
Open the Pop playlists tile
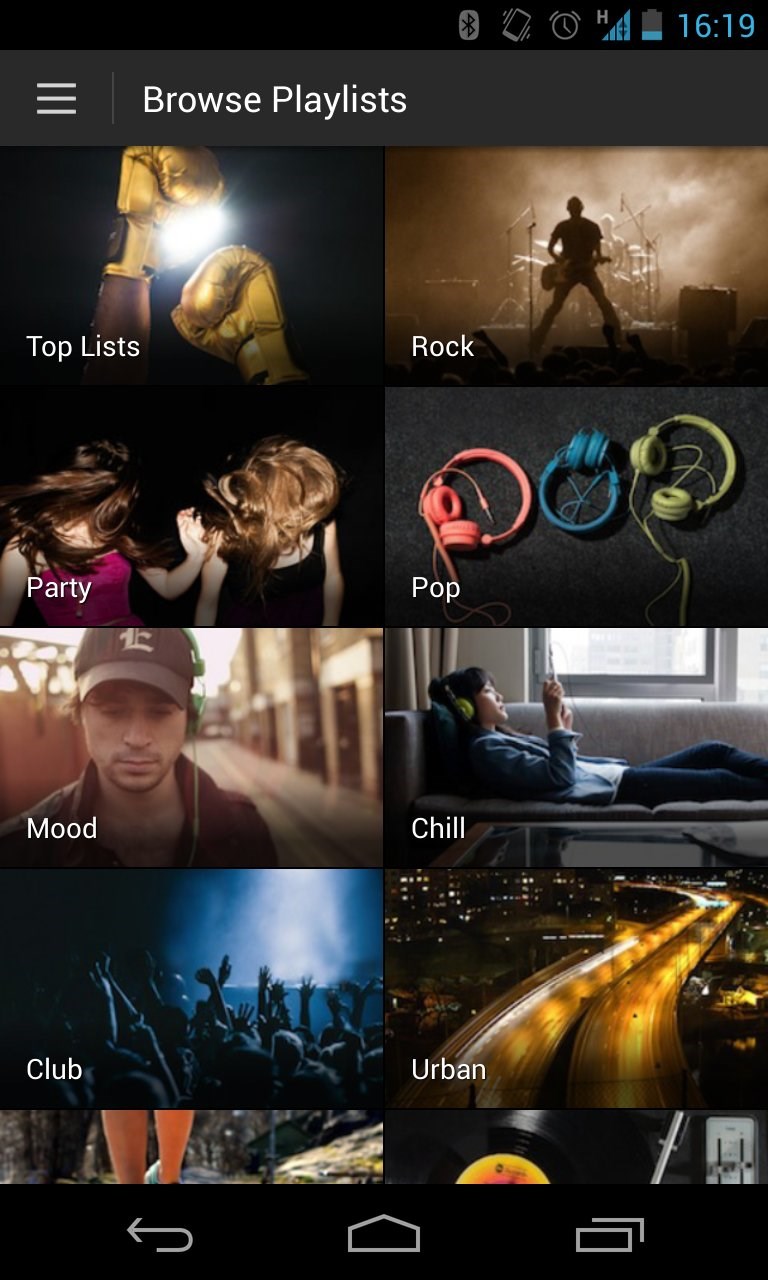pos(577,507)
